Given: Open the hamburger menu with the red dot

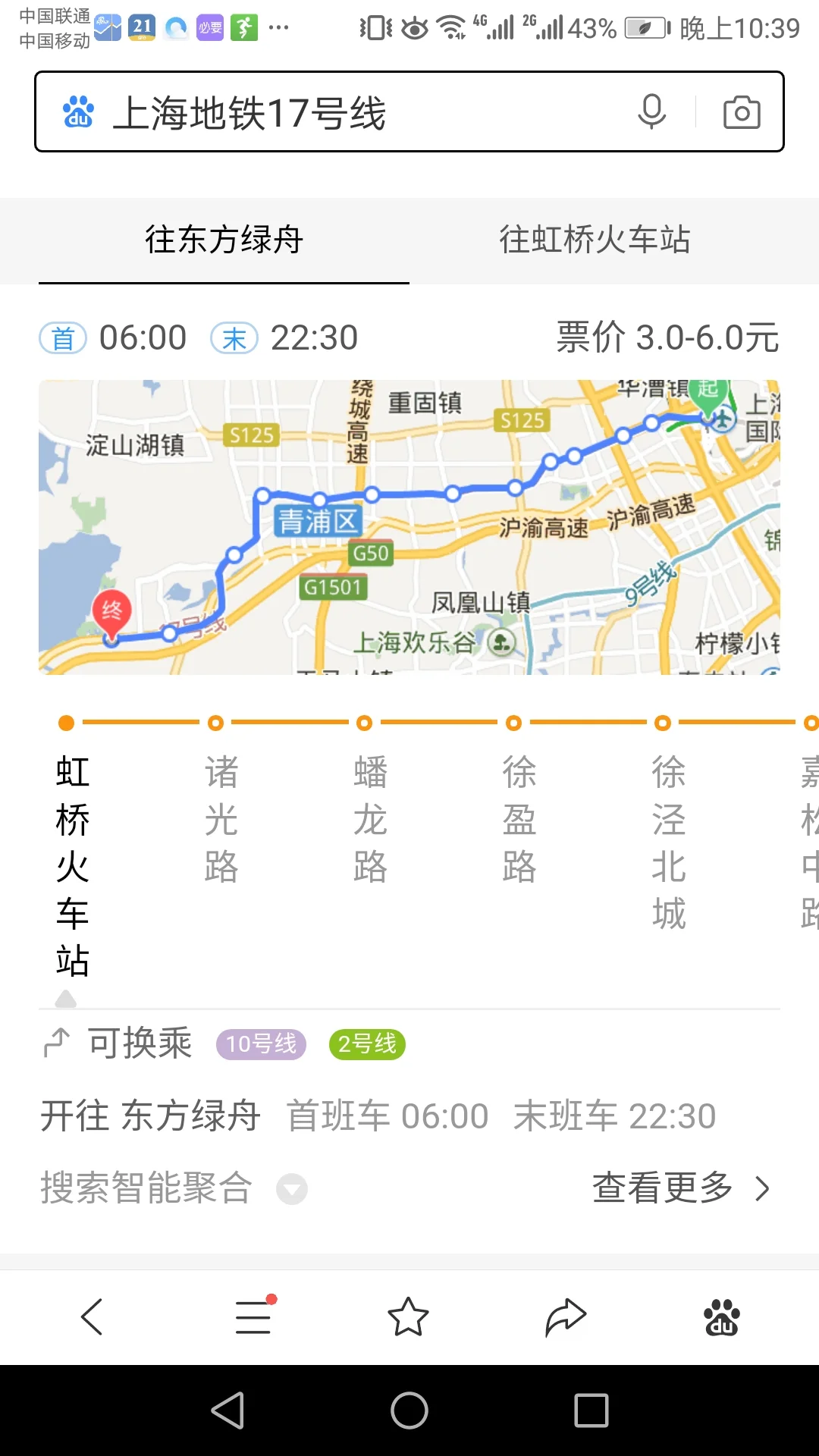Looking at the screenshot, I should pos(252,1317).
